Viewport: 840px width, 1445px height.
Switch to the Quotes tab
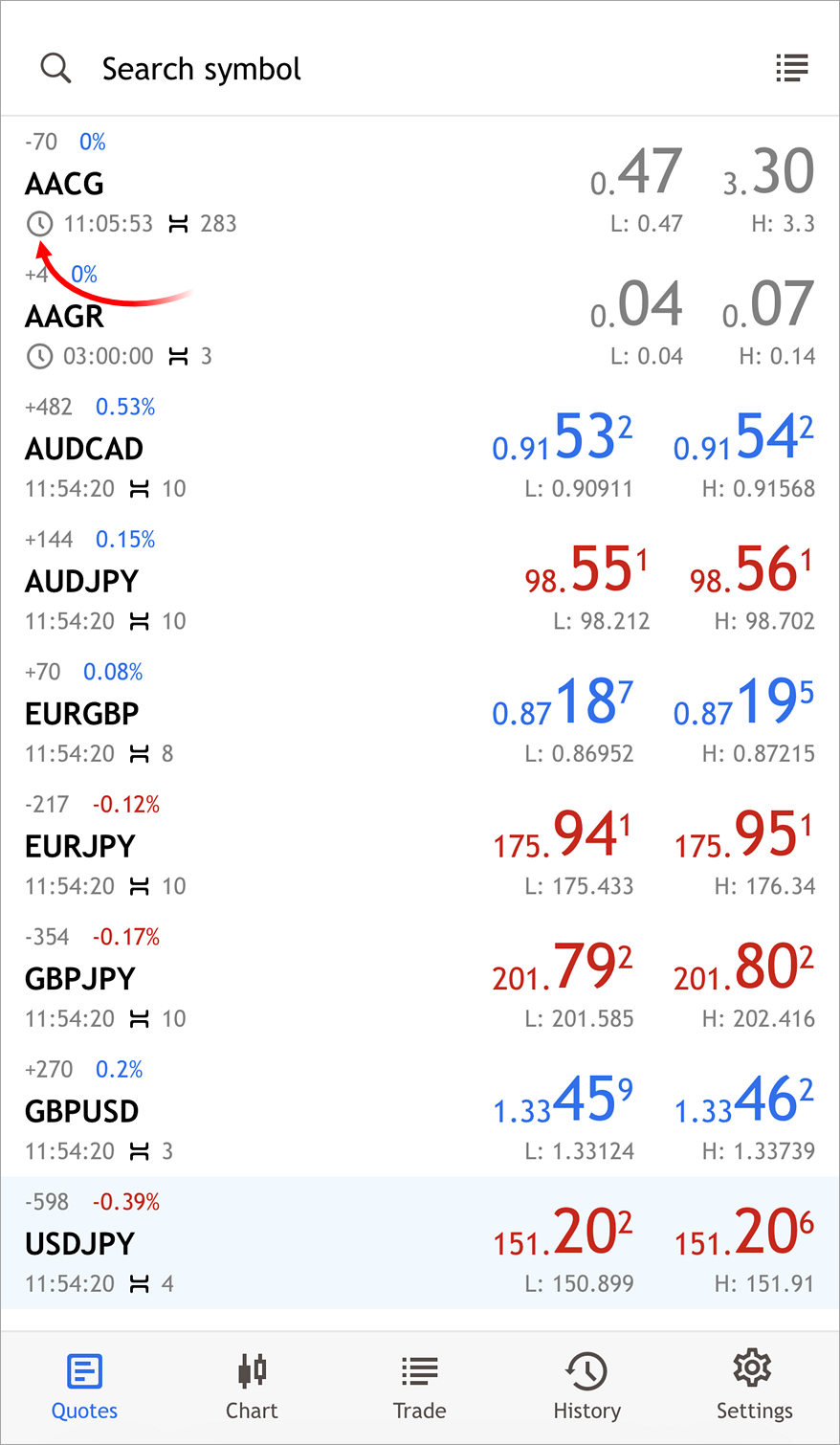(84, 1387)
